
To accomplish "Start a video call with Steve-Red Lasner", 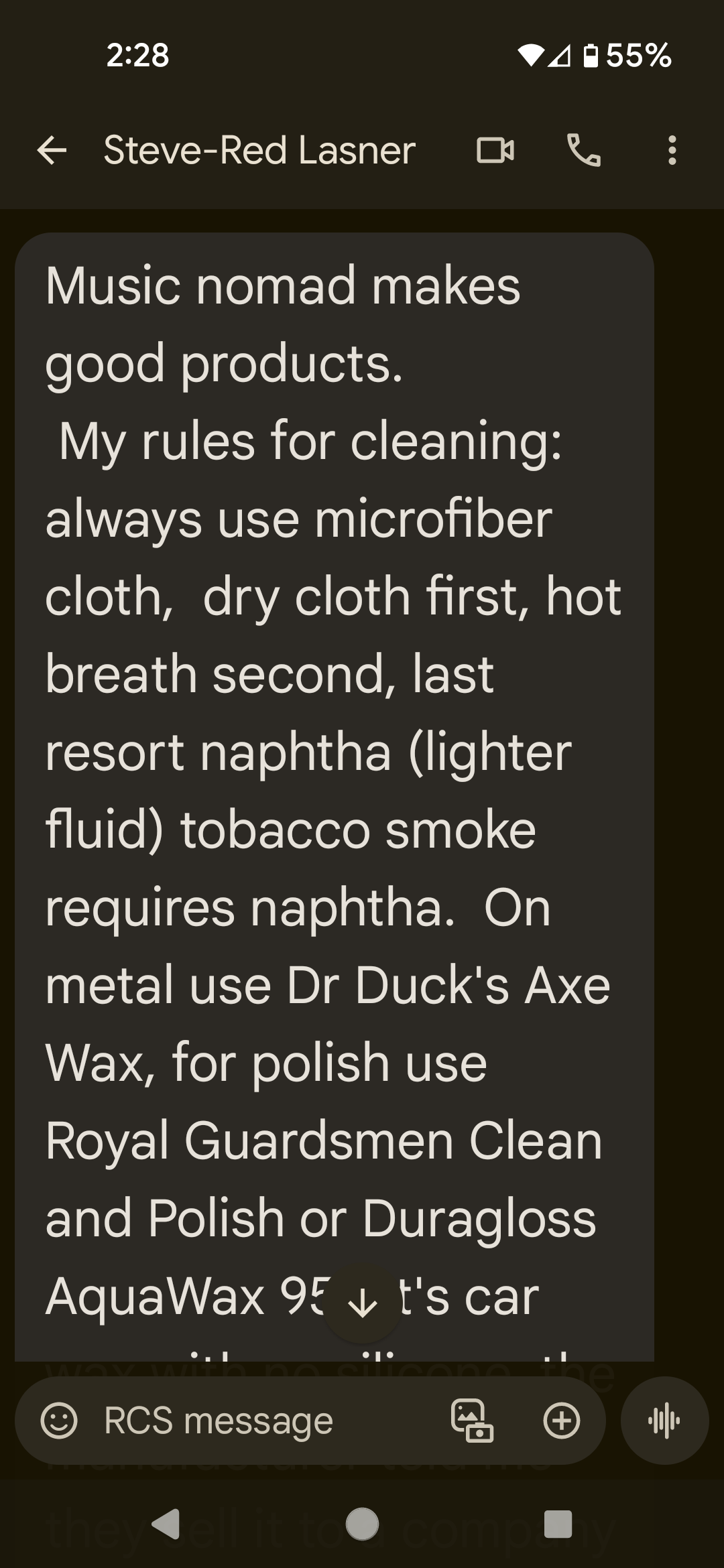I will coord(495,150).
